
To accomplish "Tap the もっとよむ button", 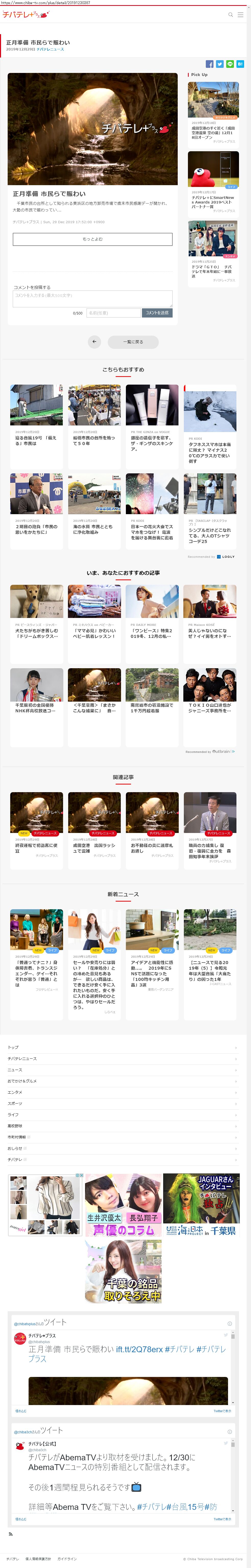I will [93, 239].
